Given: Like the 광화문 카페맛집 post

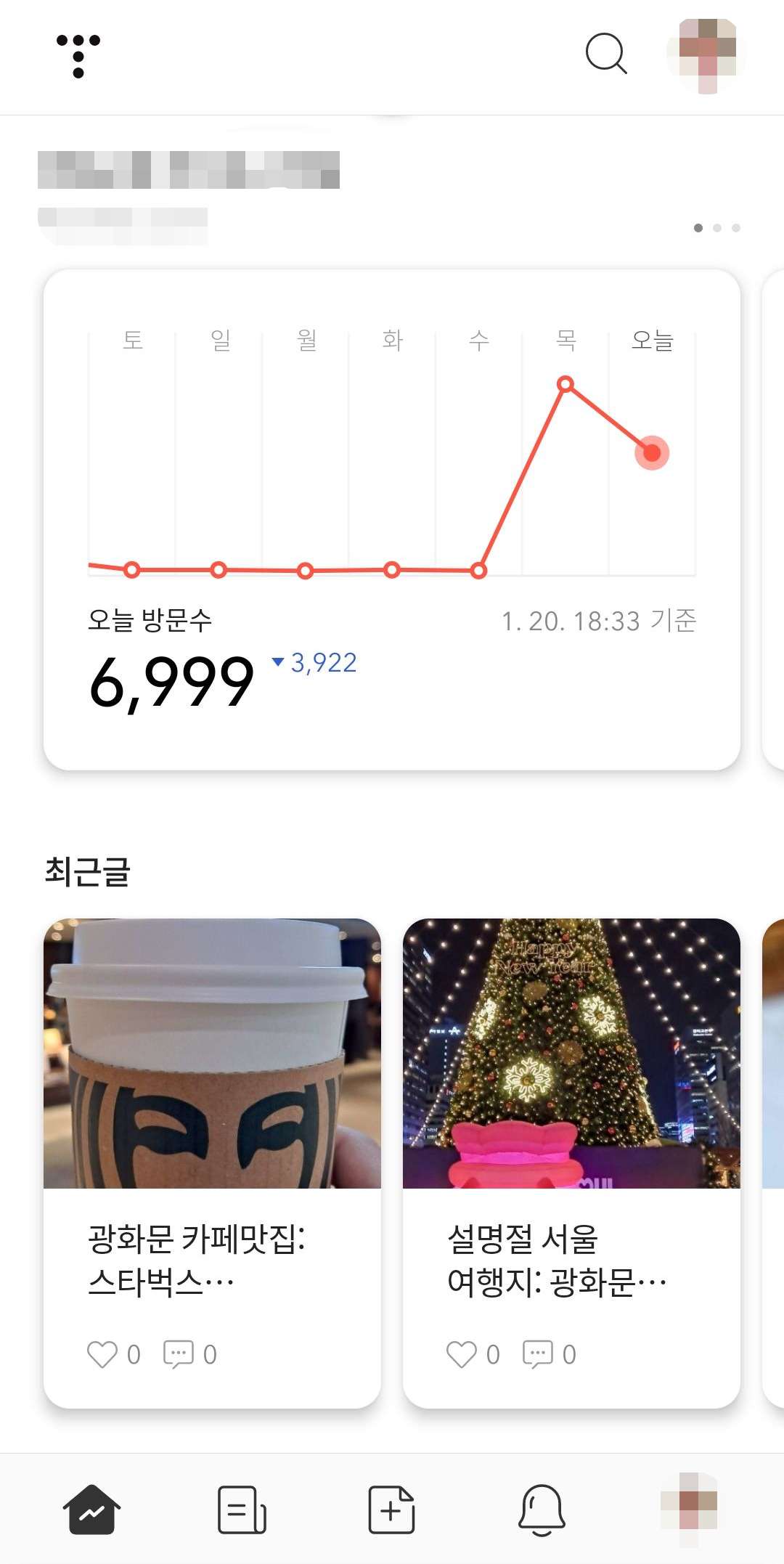Looking at the screenshot, I should pos(105,1352).
